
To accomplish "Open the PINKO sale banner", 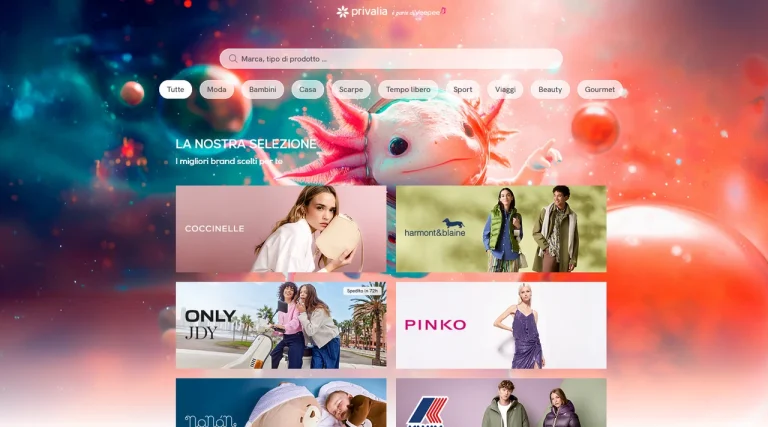I will coord(501,325).
